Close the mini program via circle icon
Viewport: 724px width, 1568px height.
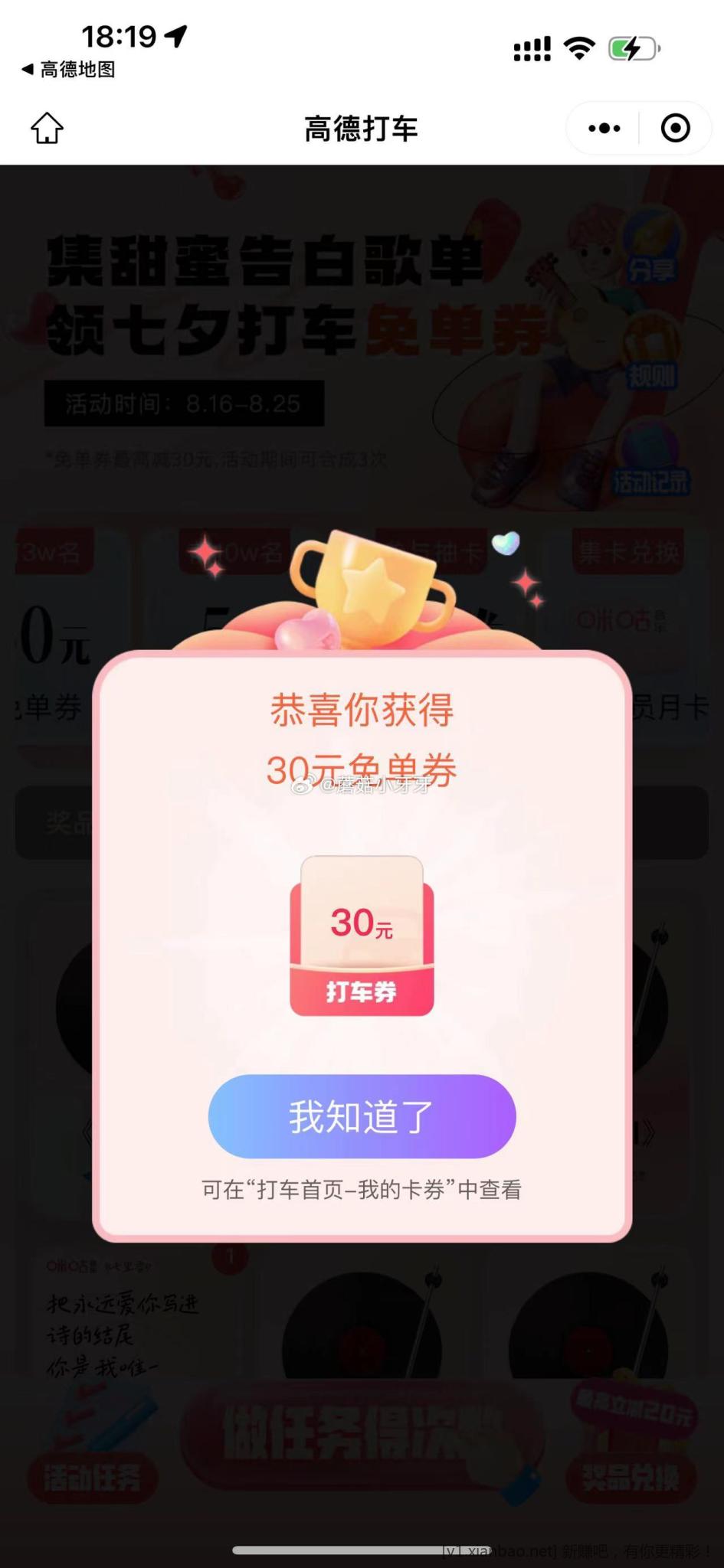coord(675,128)
